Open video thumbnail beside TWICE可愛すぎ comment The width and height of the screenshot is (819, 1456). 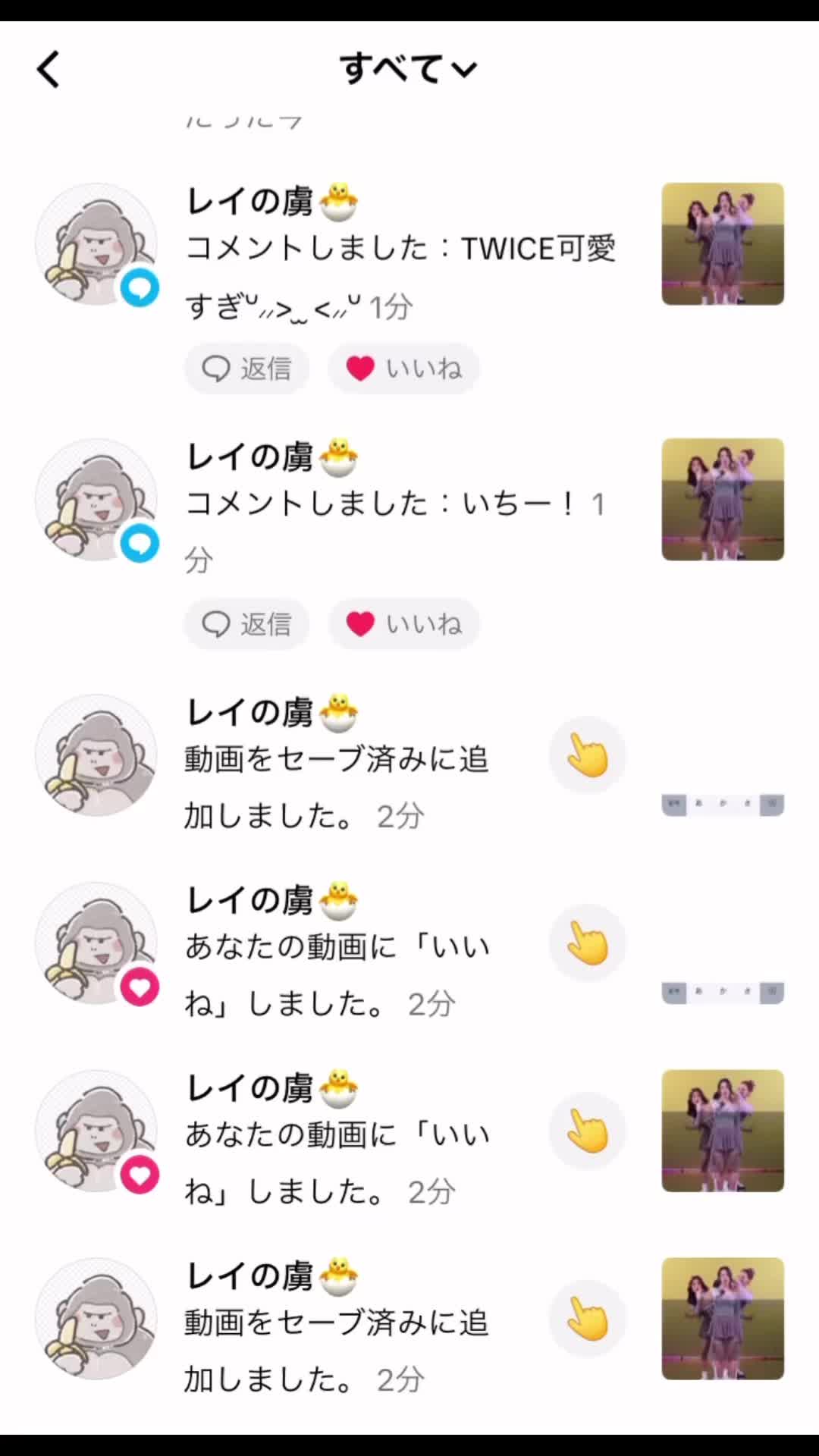722,243
